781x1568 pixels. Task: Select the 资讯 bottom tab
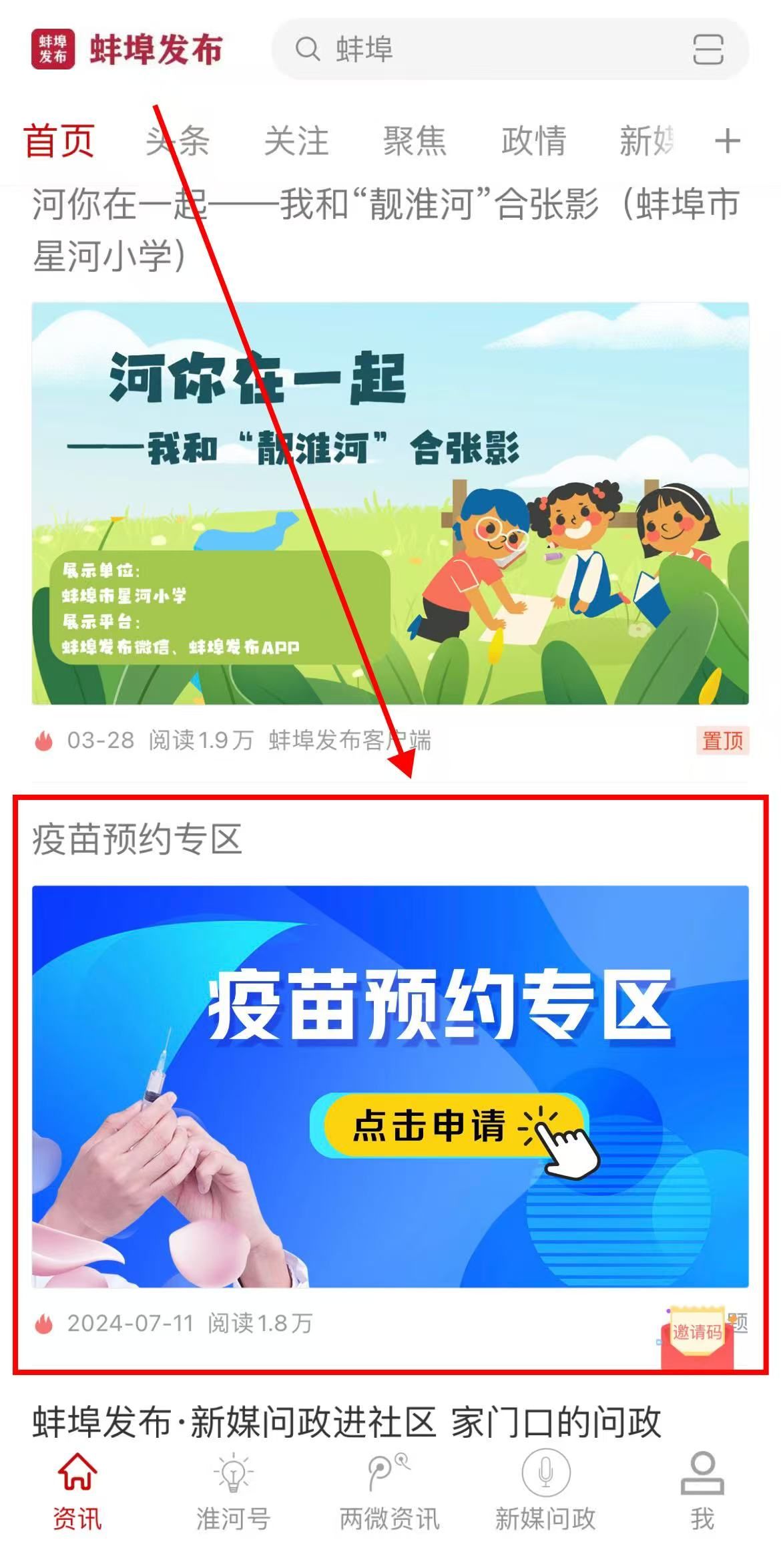tap(77, 1491)
